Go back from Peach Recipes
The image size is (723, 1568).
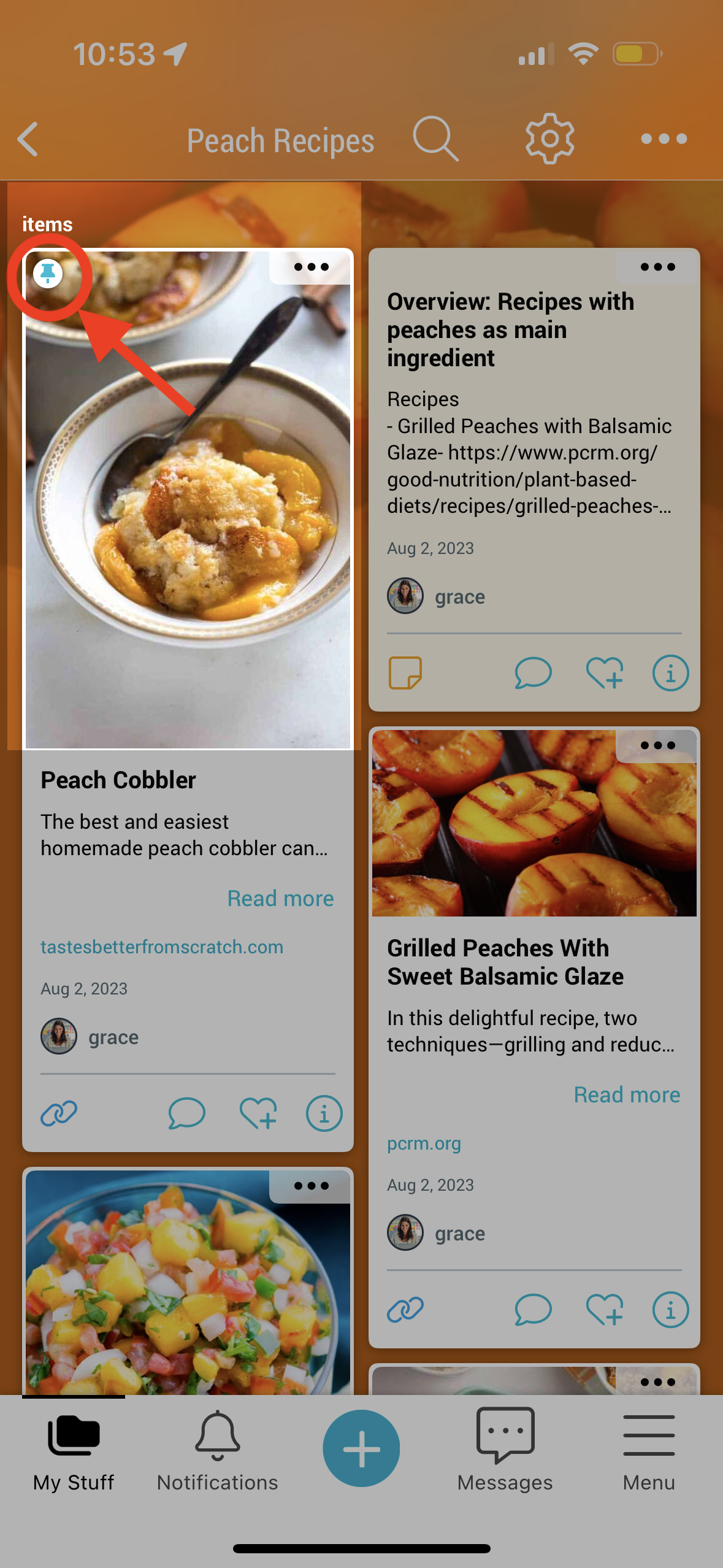[28, 140]
